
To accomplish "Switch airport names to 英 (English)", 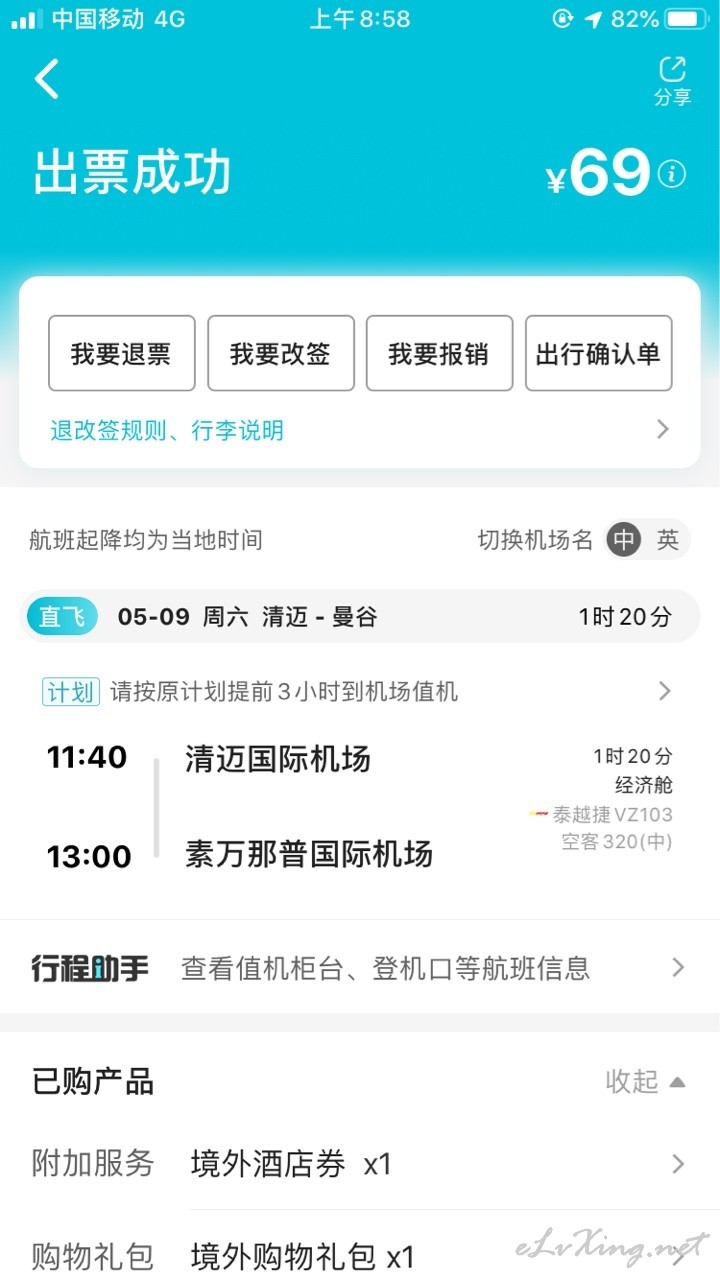I will tap(668, 540).
